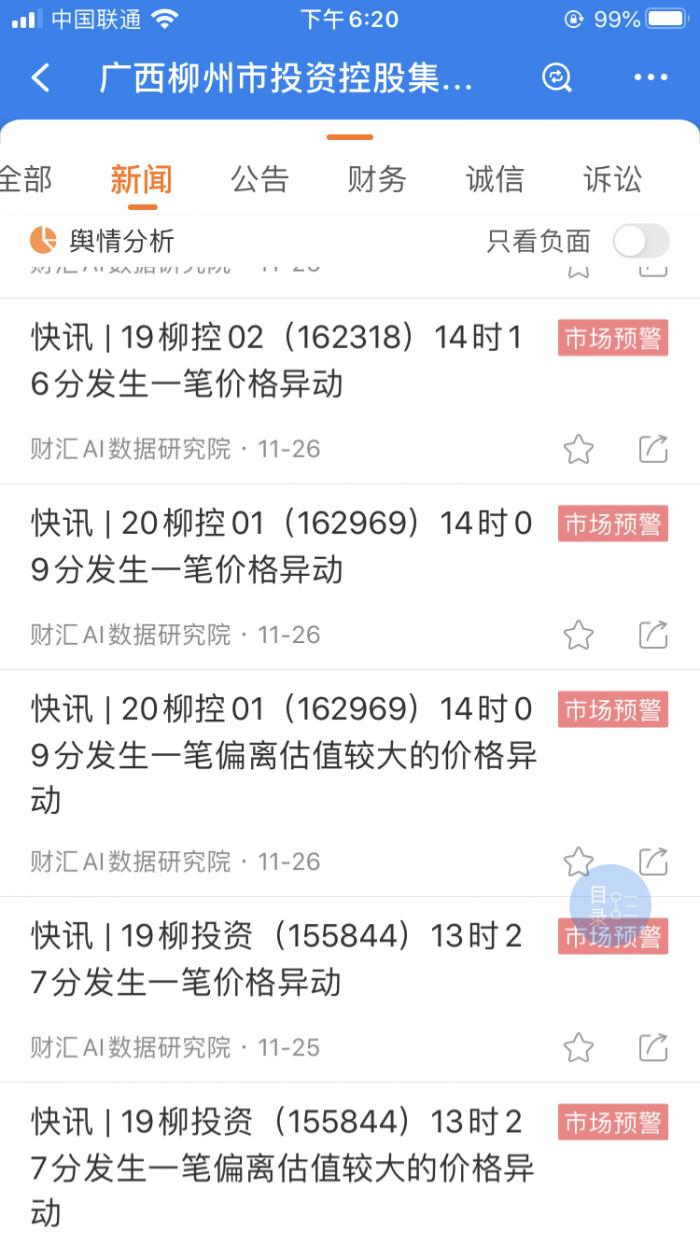
Task: Go back using the header arrow
Action: pos(40,78)
